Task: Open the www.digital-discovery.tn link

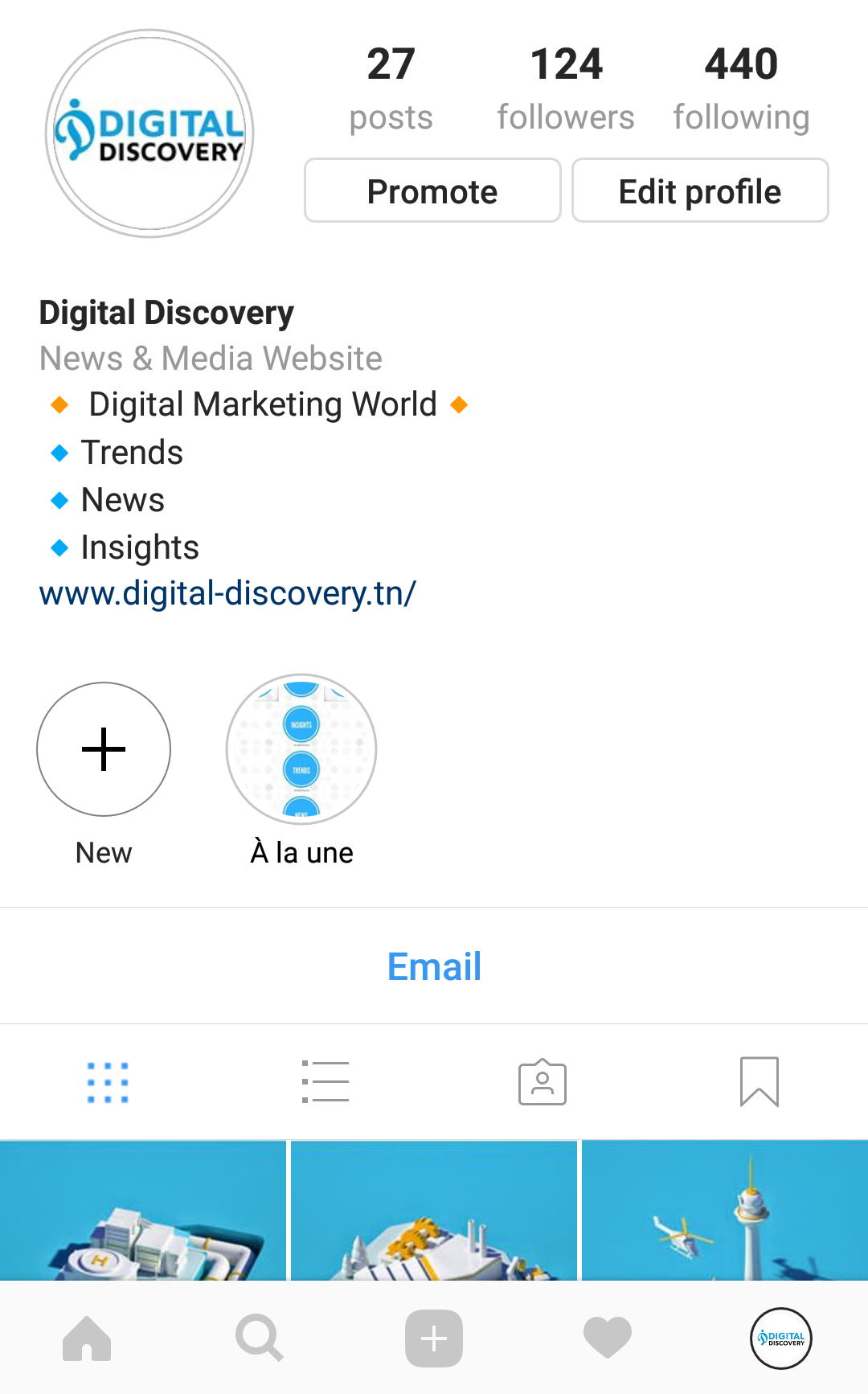Action: (x=227, y=593)
